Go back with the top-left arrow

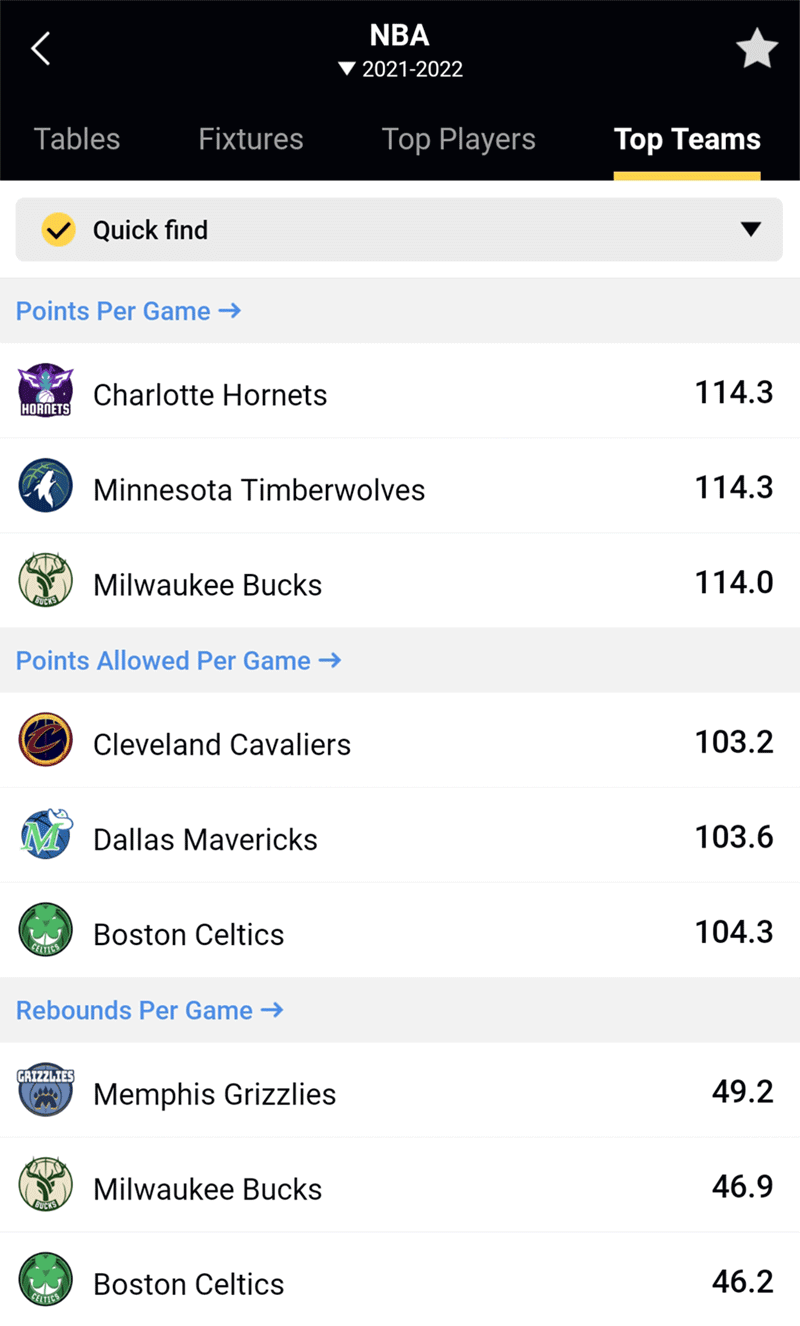pos(40,48)
